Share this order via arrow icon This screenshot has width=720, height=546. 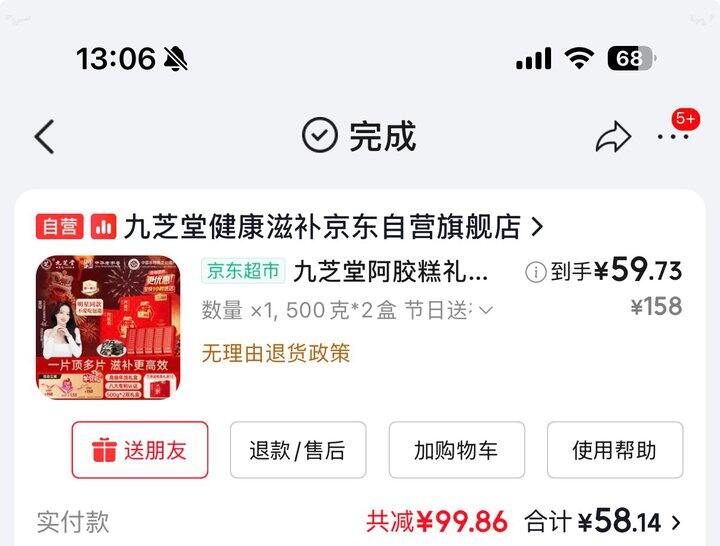[613, 138]
